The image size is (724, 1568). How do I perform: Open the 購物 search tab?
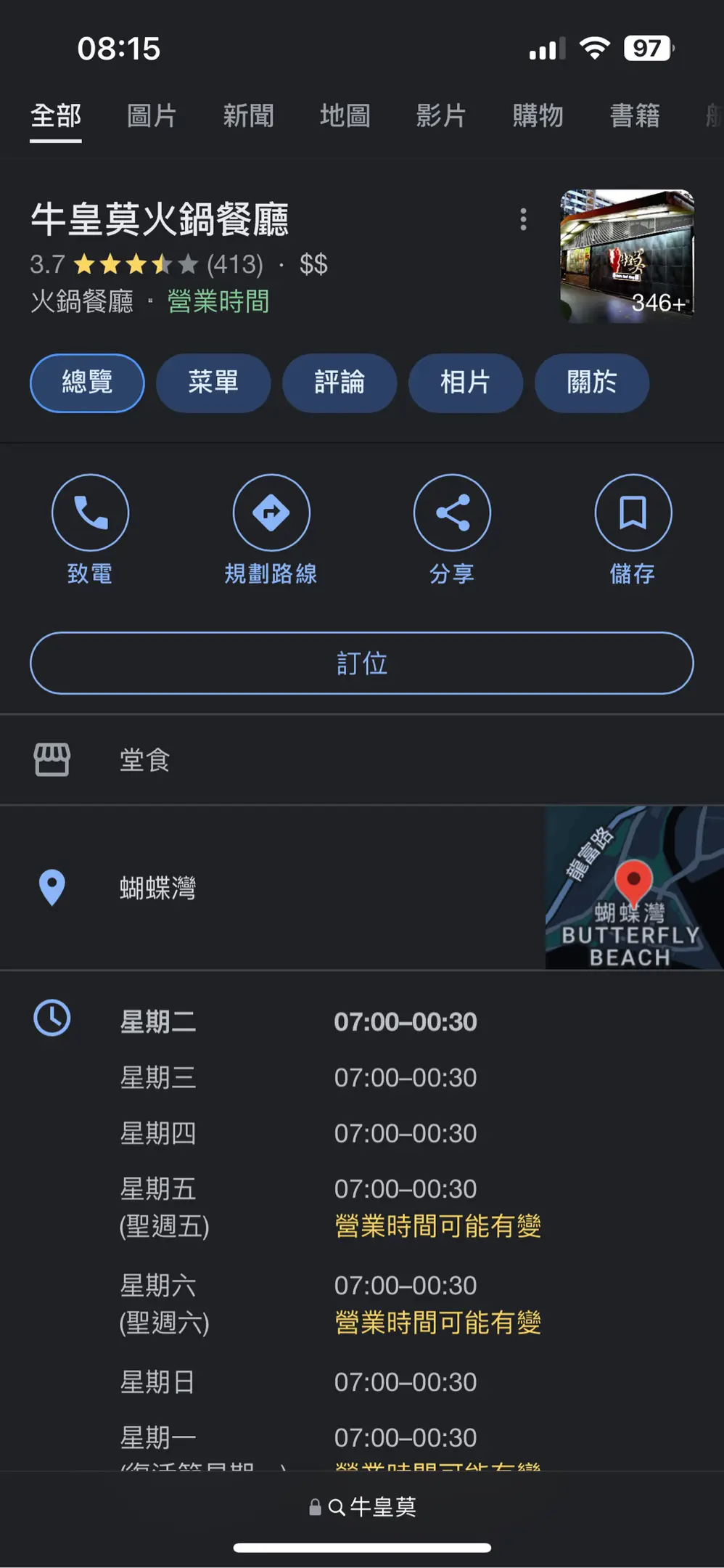pyautogui.click(x=538, y=116)
